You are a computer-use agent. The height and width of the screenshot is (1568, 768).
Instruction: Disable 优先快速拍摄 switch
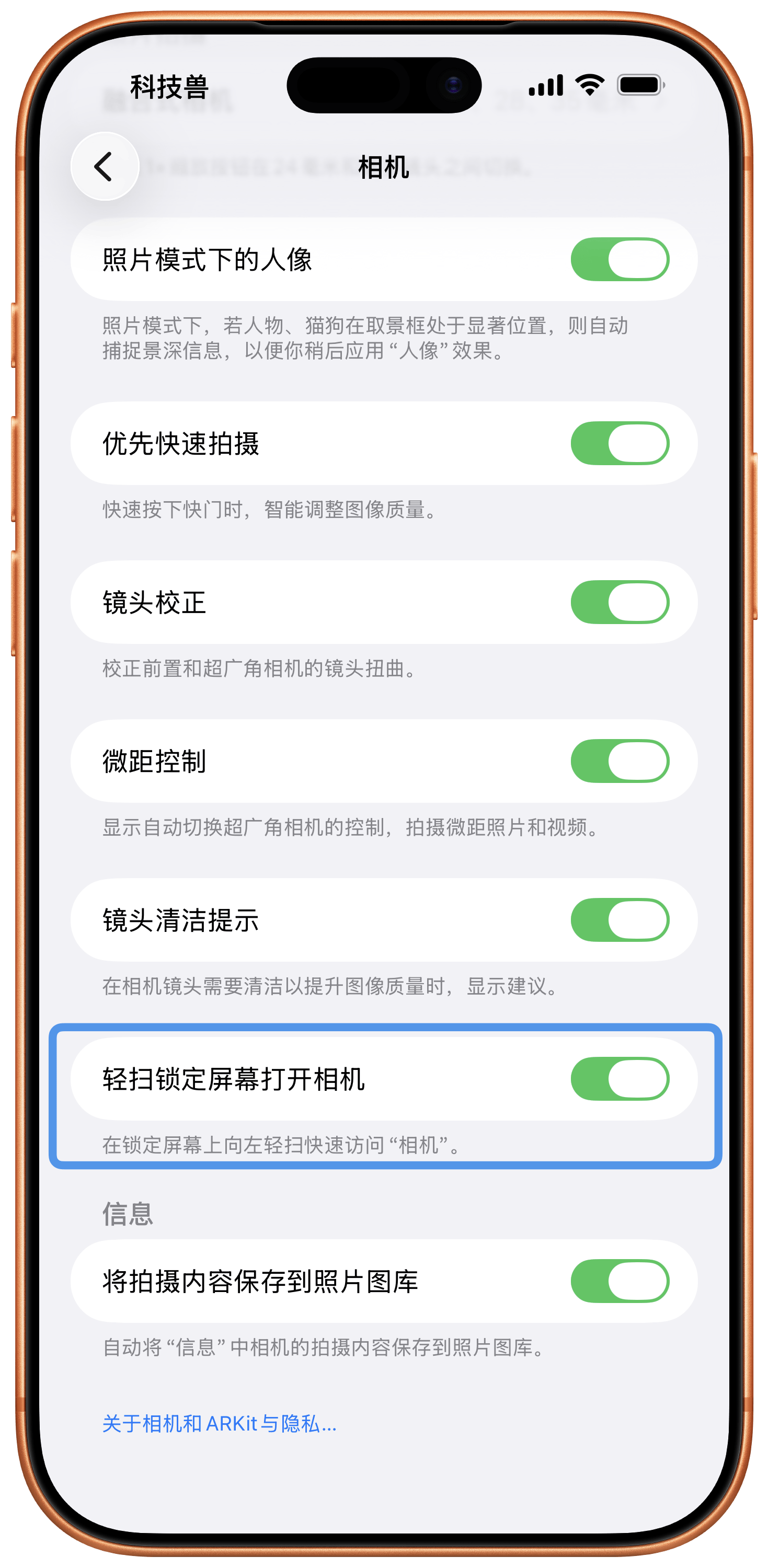pos(620,443)
